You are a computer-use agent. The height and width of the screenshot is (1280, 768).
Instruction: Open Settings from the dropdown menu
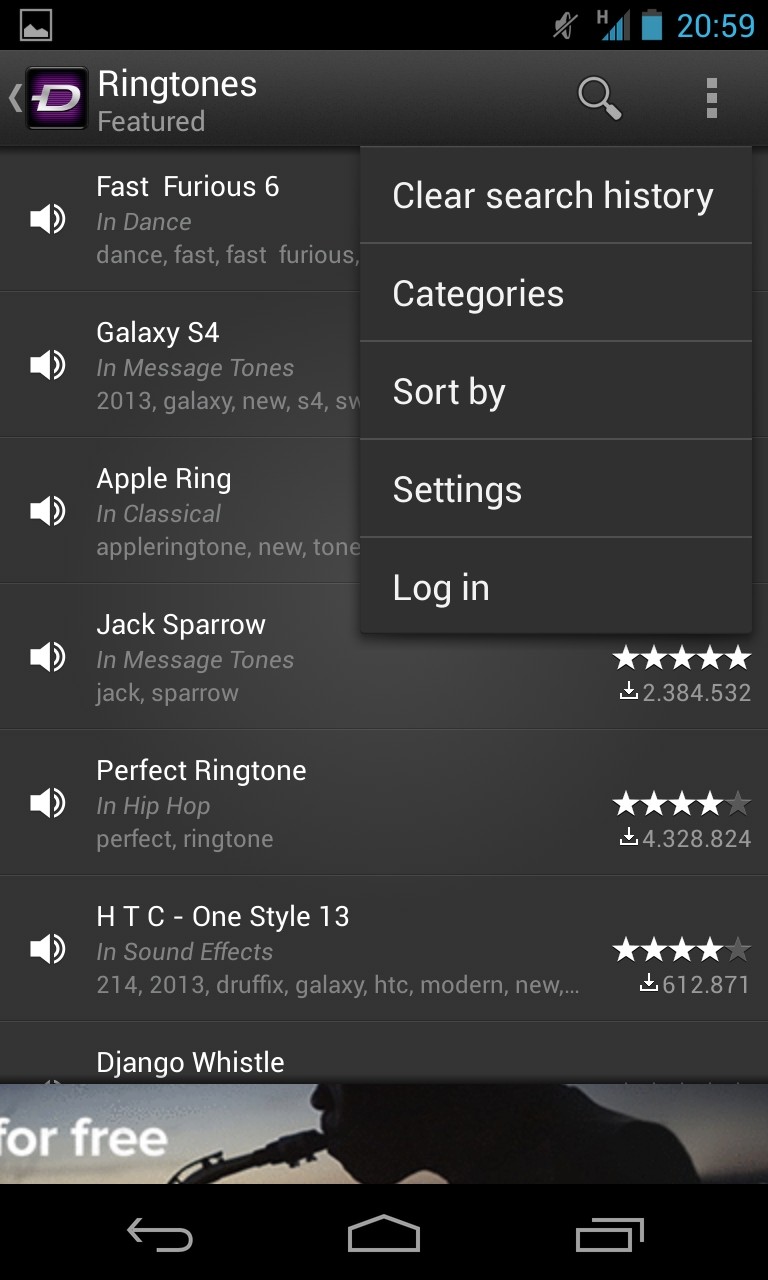554,490
